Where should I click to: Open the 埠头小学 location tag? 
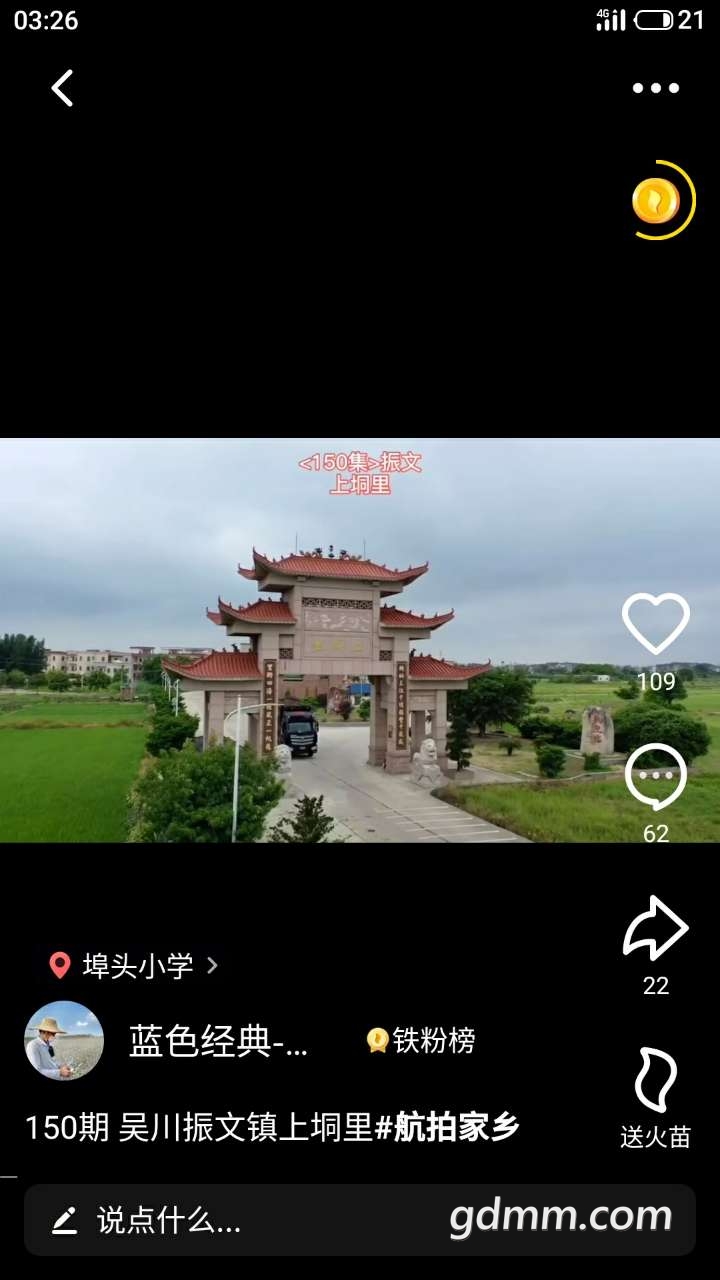[x=135, y=965]
